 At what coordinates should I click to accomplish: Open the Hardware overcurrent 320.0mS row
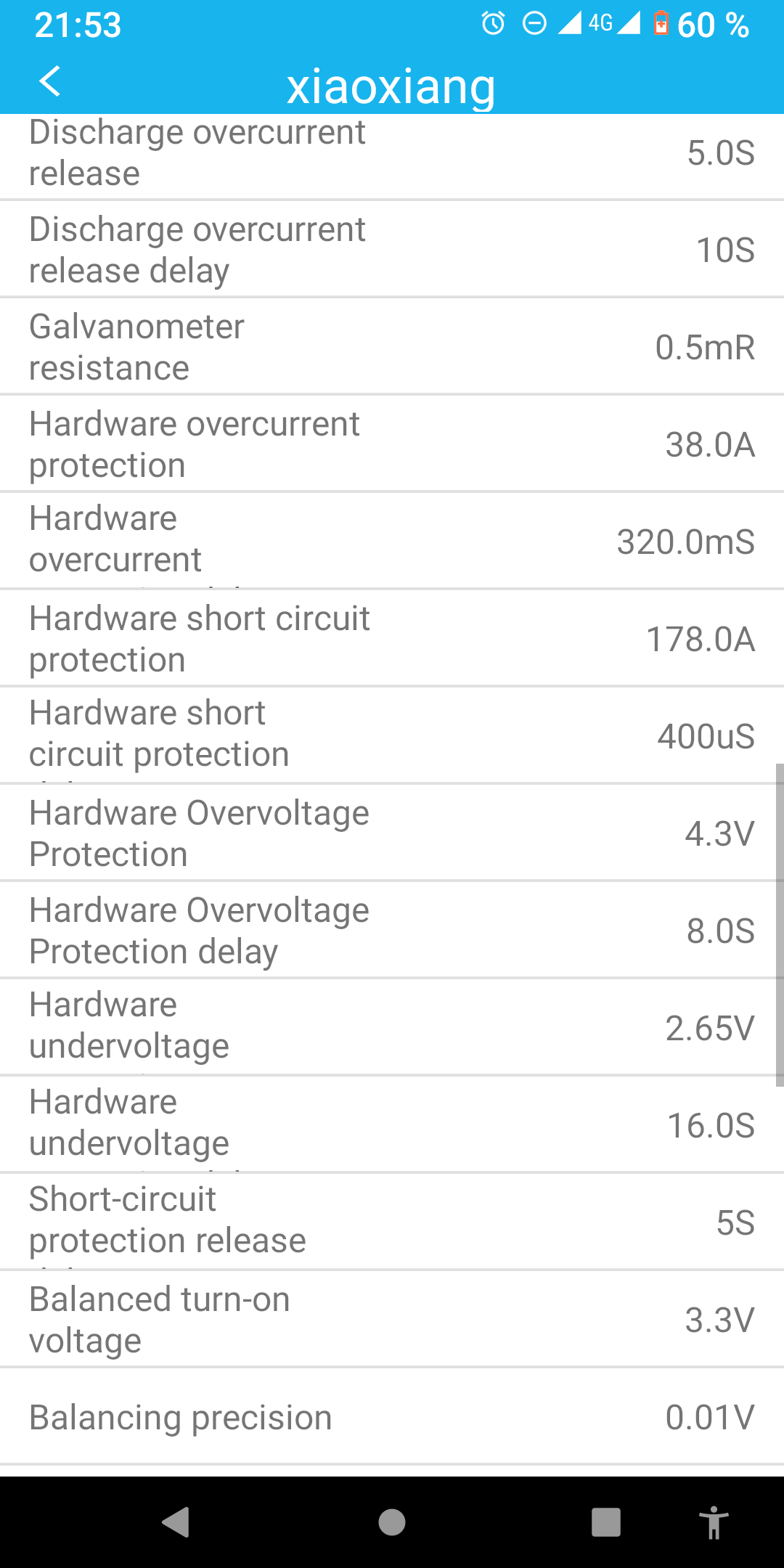tap(392, 542)
